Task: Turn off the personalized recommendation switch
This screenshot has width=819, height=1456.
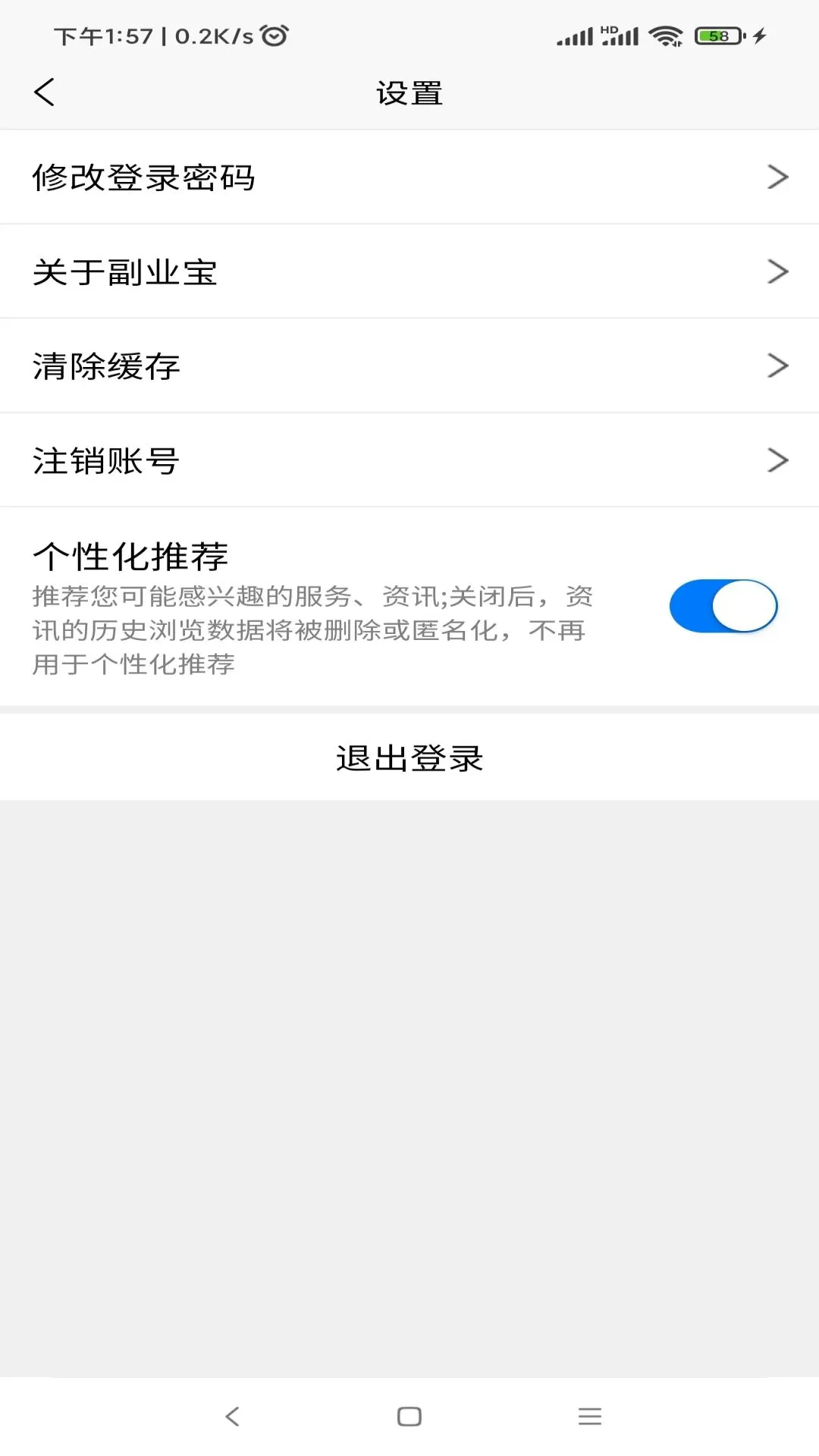Action: 723,606
